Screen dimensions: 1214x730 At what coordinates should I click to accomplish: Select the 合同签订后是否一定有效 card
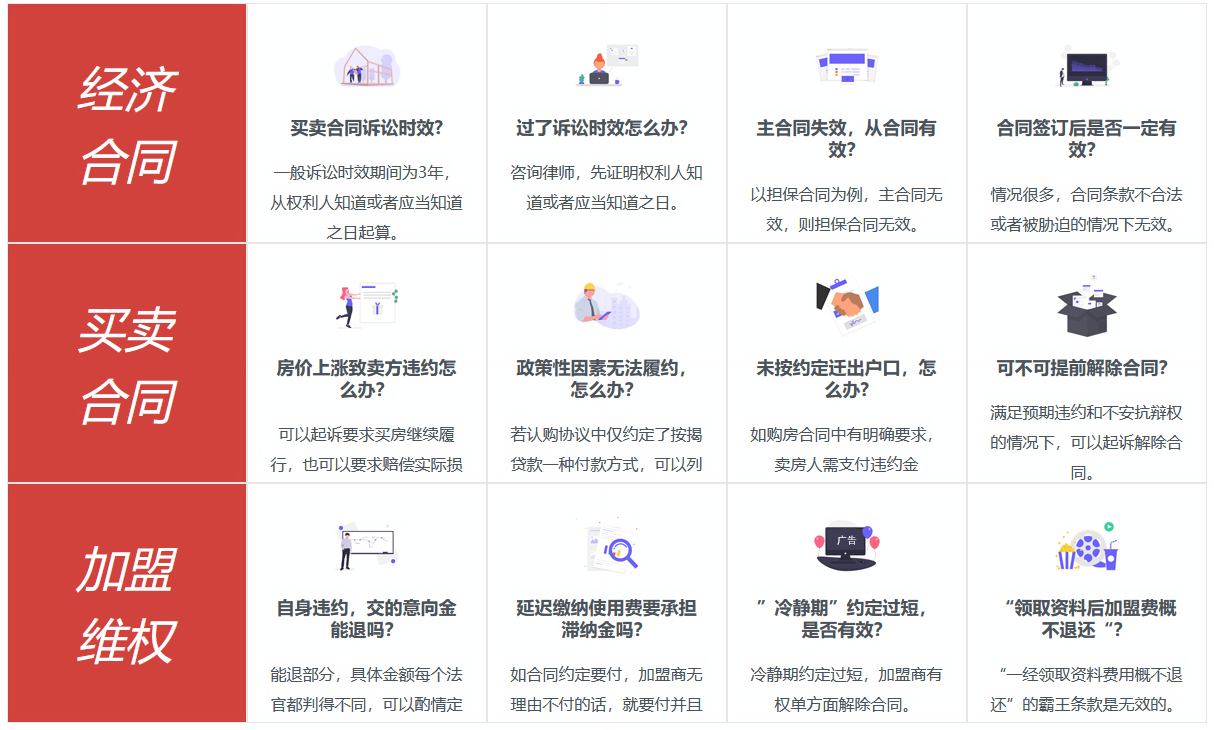1087,139
